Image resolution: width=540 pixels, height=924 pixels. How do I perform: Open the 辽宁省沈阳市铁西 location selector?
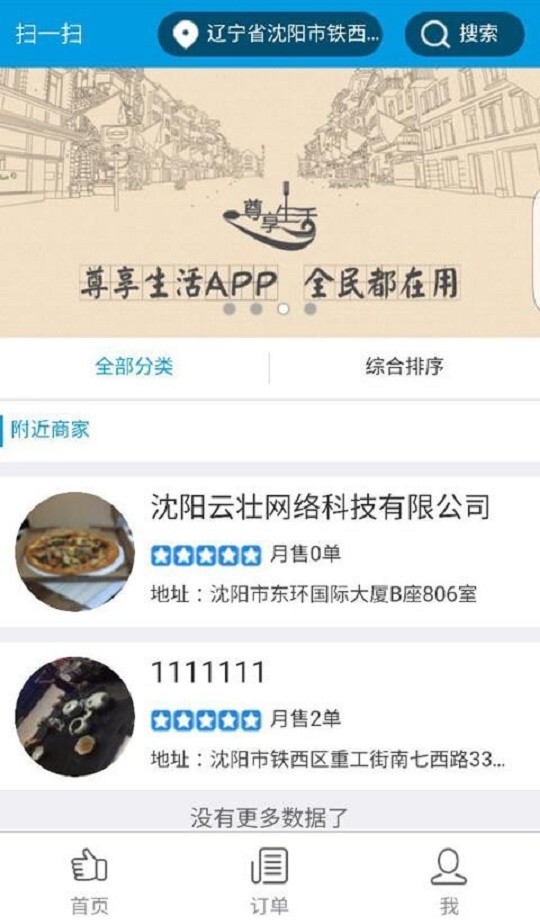[x=269, y=34]
